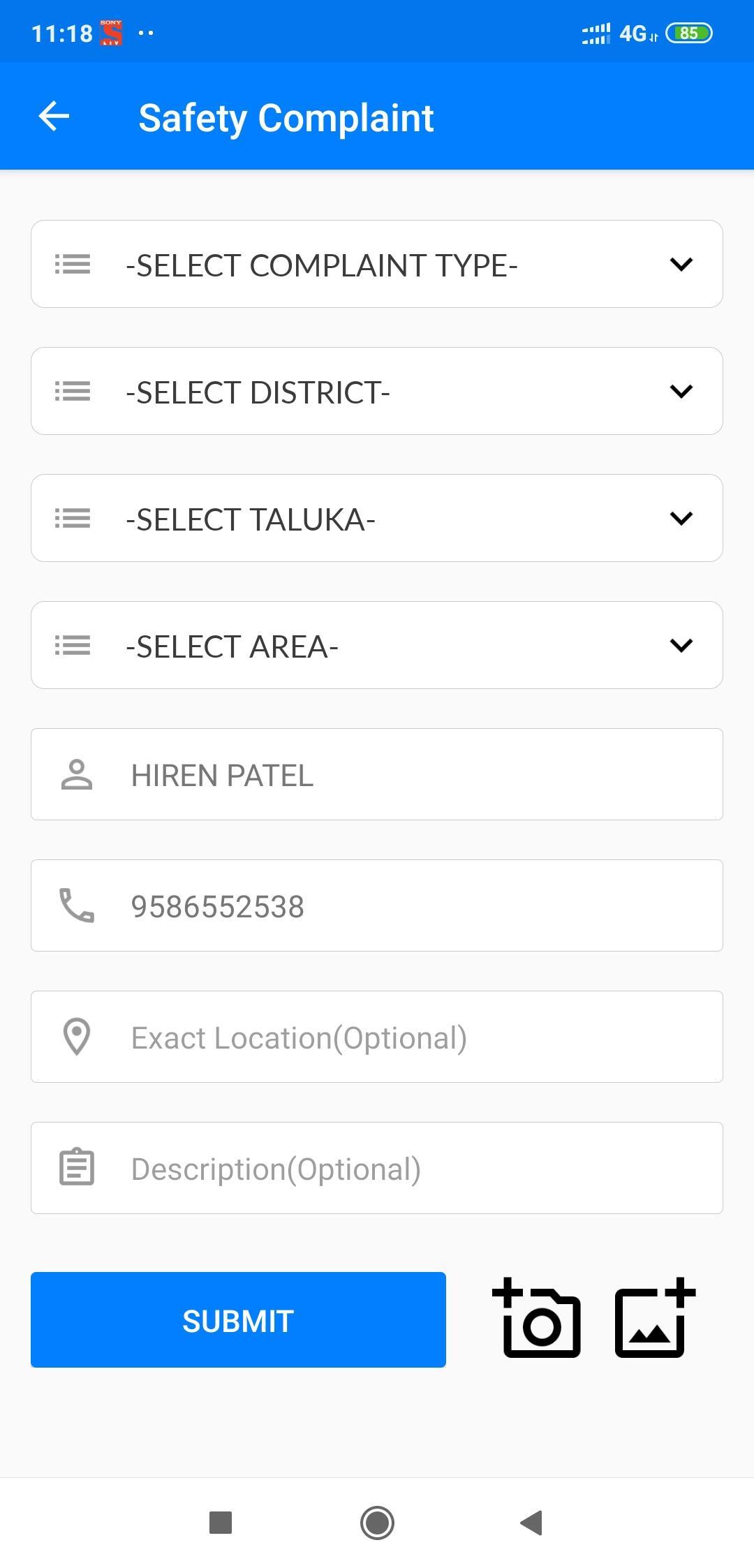Submit the safety complaint
Viewport: 754px width, 1568px height.
point(238,1320)
